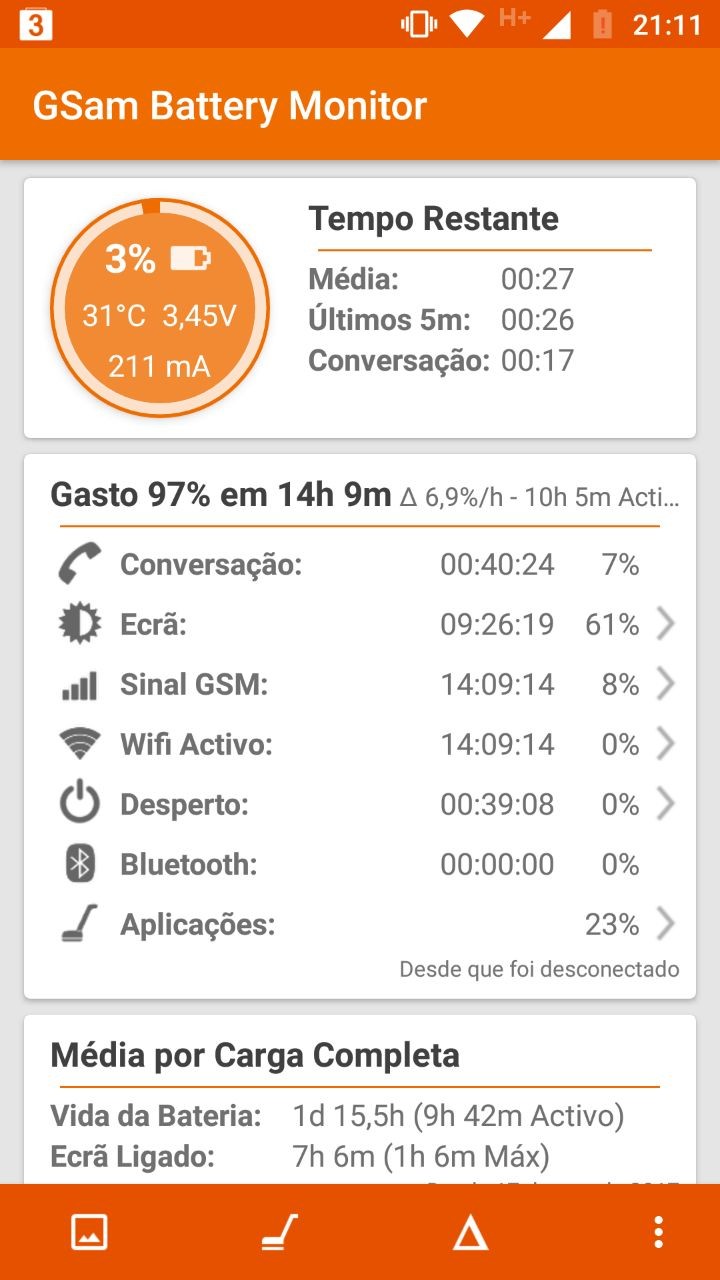Open the three-dot overflow menu
Screen dimensions: 720x1280
point(657,1232)
